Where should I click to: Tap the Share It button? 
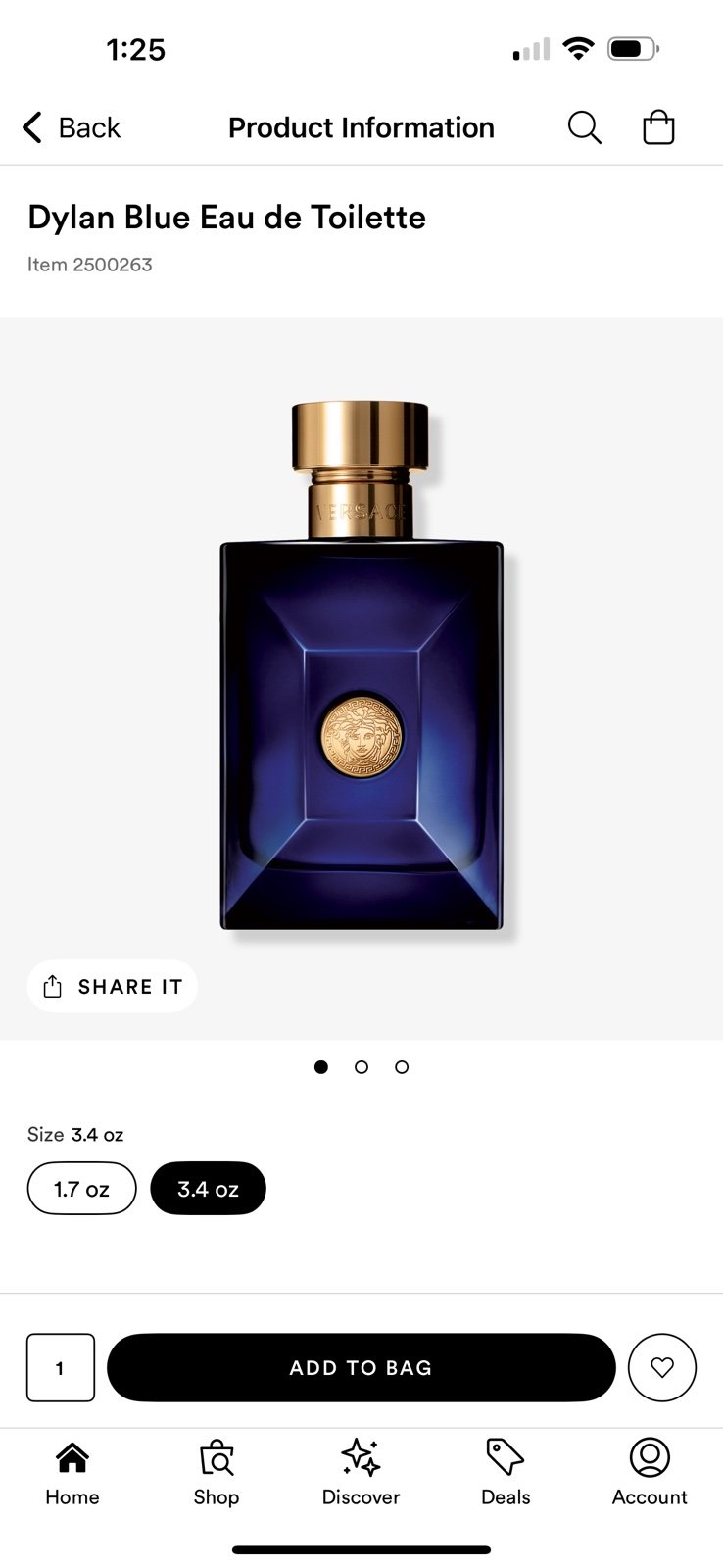[113, 986]
